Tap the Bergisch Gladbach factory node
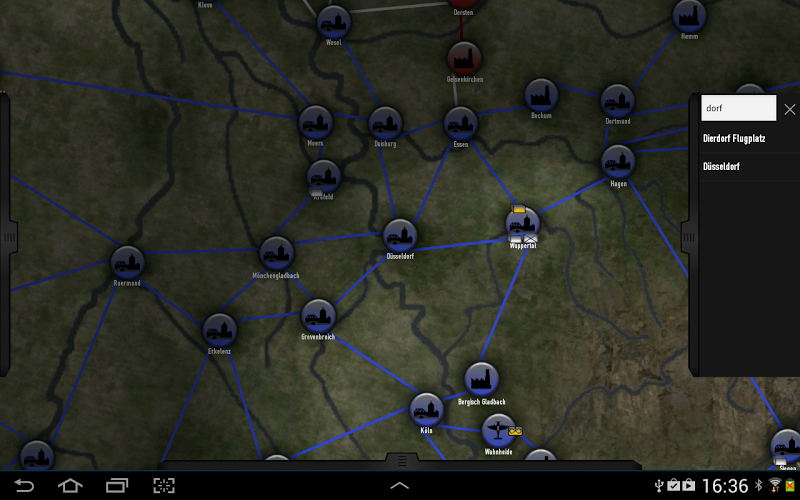The height and width of the screenshot is (500, 800). click(481, 379)
